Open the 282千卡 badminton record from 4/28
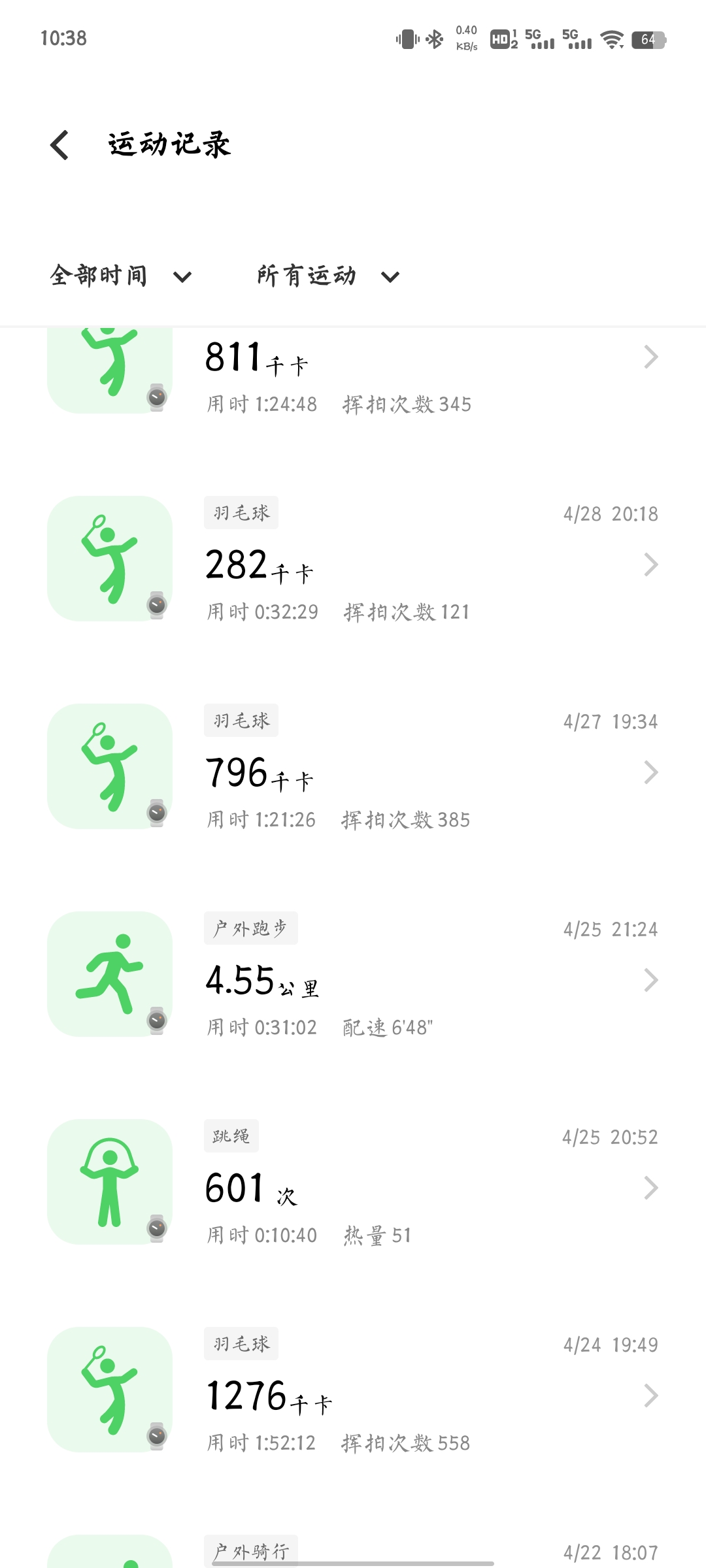 (x=353, y=559)
